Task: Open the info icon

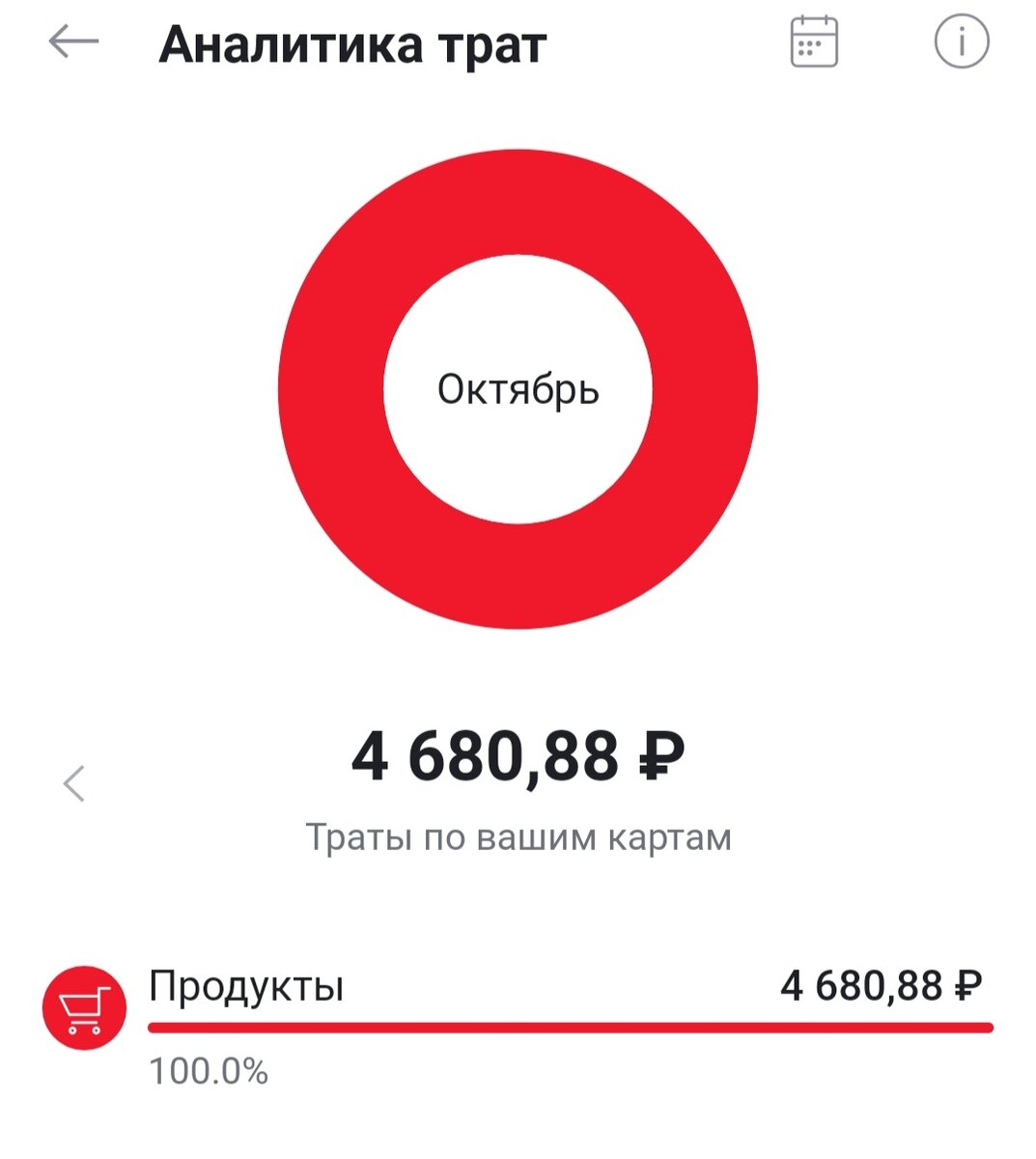Action: point(961,42)
